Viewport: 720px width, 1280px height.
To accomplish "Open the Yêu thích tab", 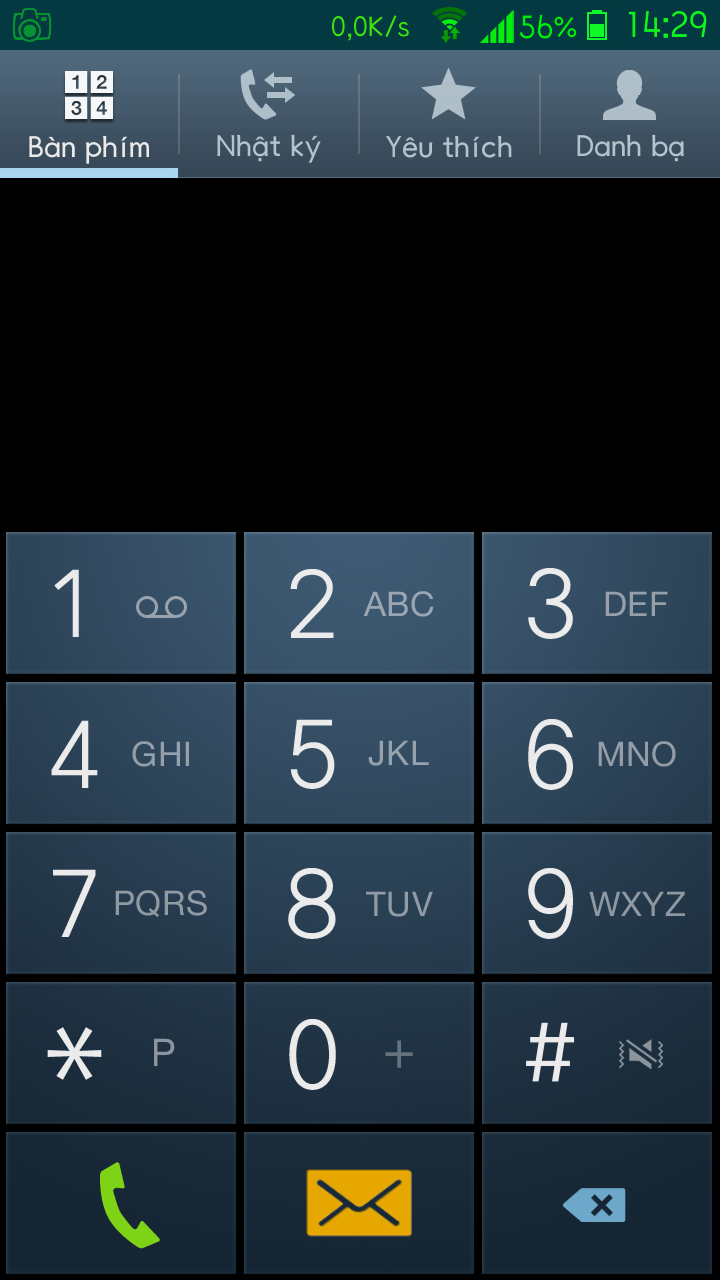I will coord(449,115).
